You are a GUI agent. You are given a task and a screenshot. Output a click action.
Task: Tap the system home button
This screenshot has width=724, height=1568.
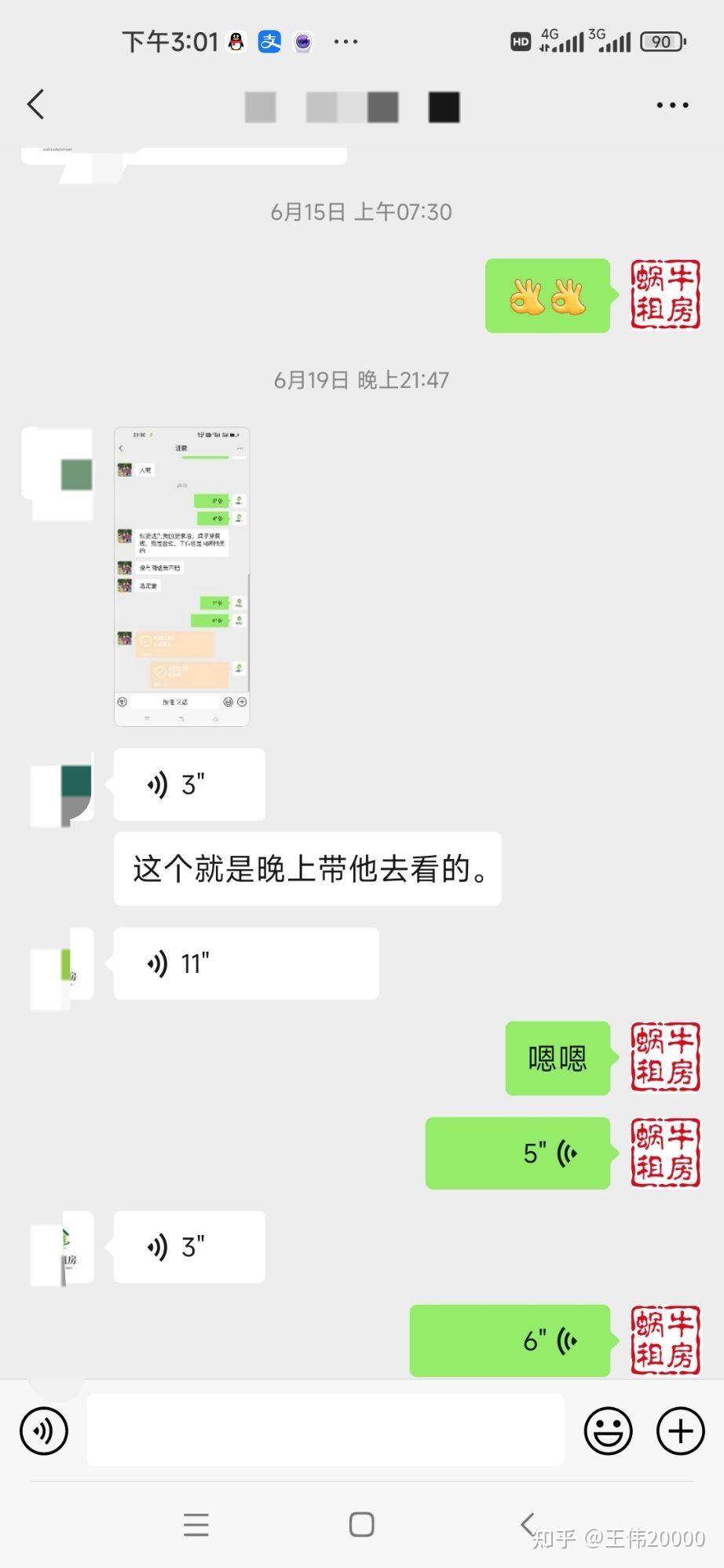361,1524
